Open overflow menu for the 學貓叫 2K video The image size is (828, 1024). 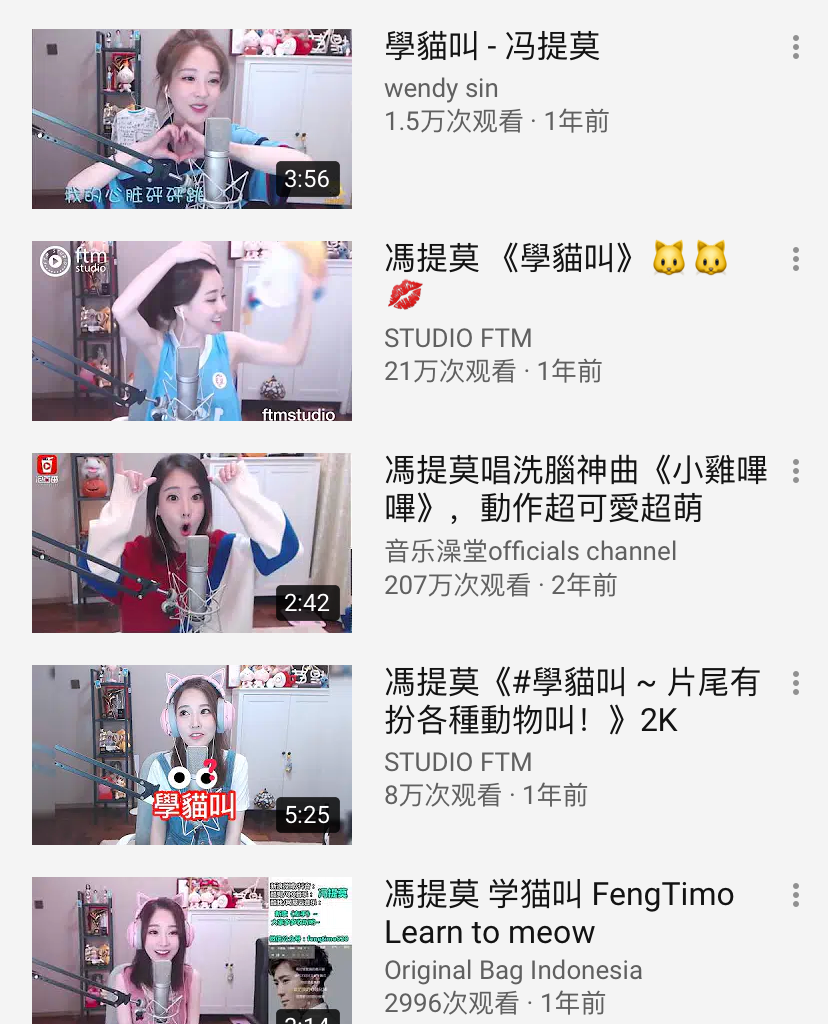pyautogui.click(x=796, y=683)
